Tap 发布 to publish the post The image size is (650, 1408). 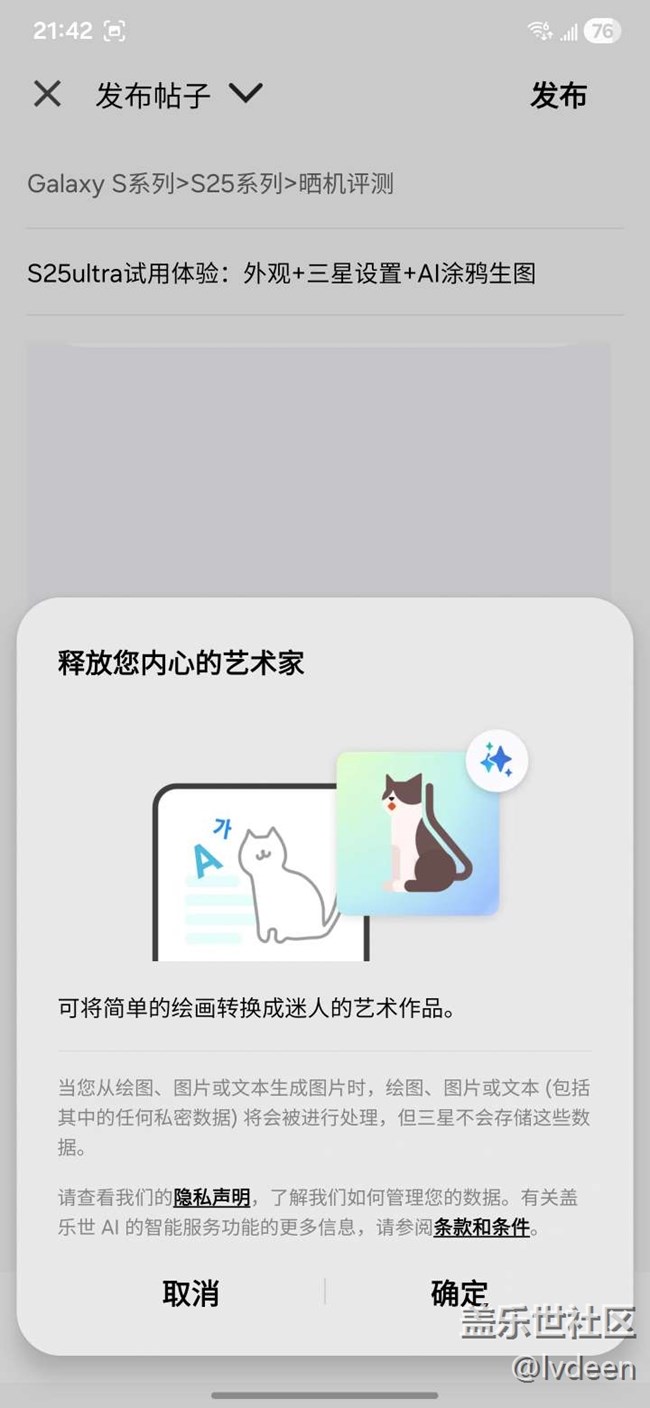point(558,95)
